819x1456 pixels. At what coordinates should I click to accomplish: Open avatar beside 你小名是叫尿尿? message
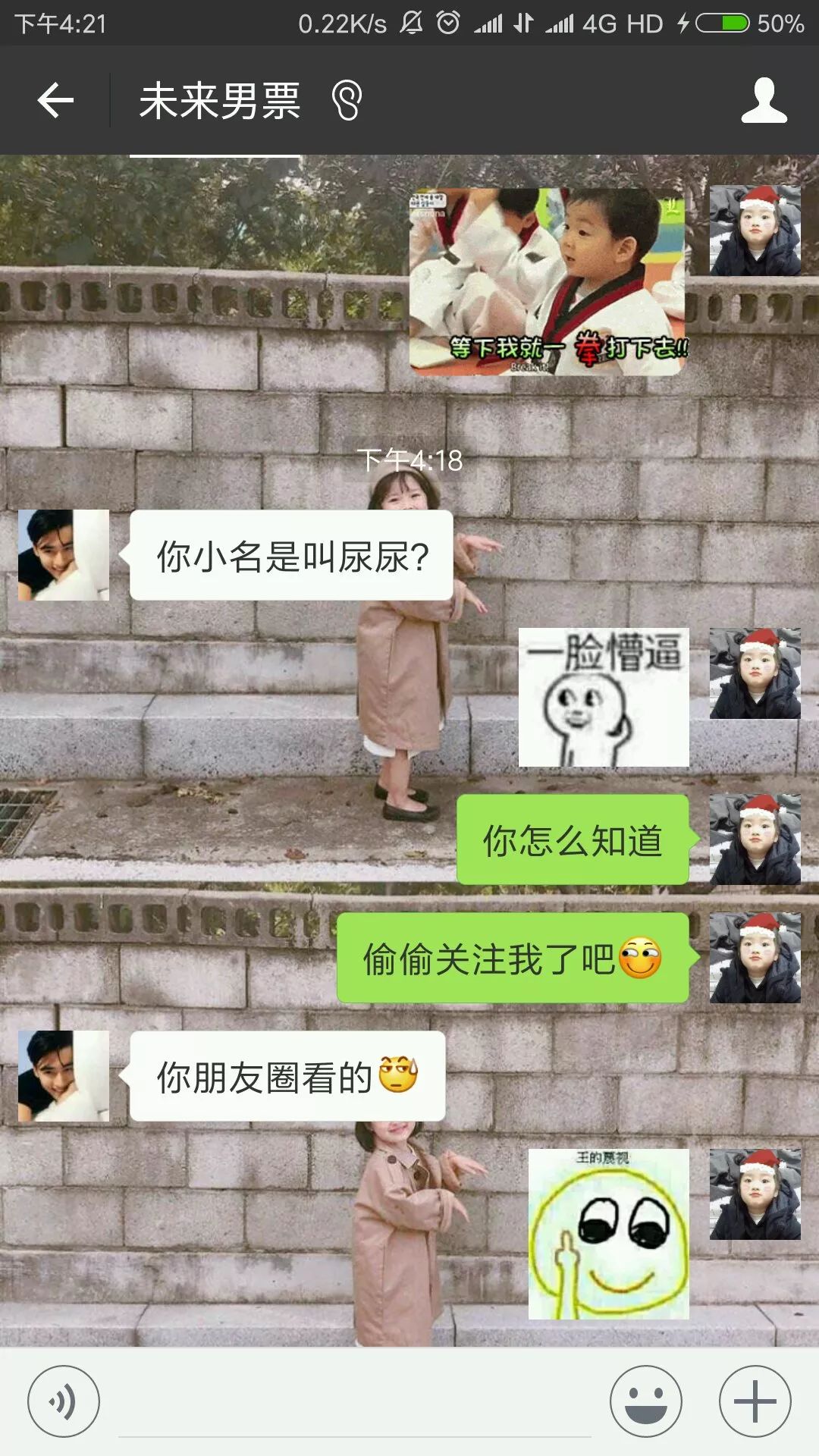pyautogui.click(x=64, y=555)
